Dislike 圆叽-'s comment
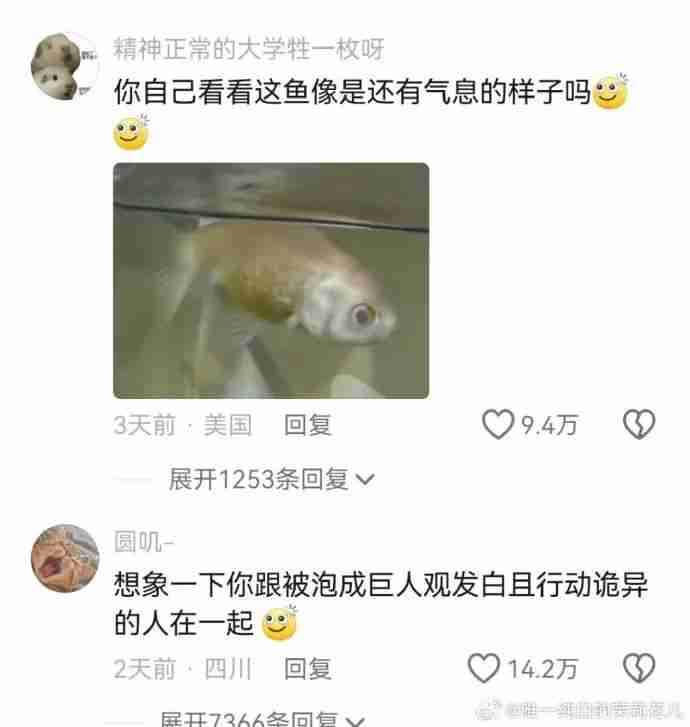The height and width of the screenshot is (727, 690). pos(639,668)
